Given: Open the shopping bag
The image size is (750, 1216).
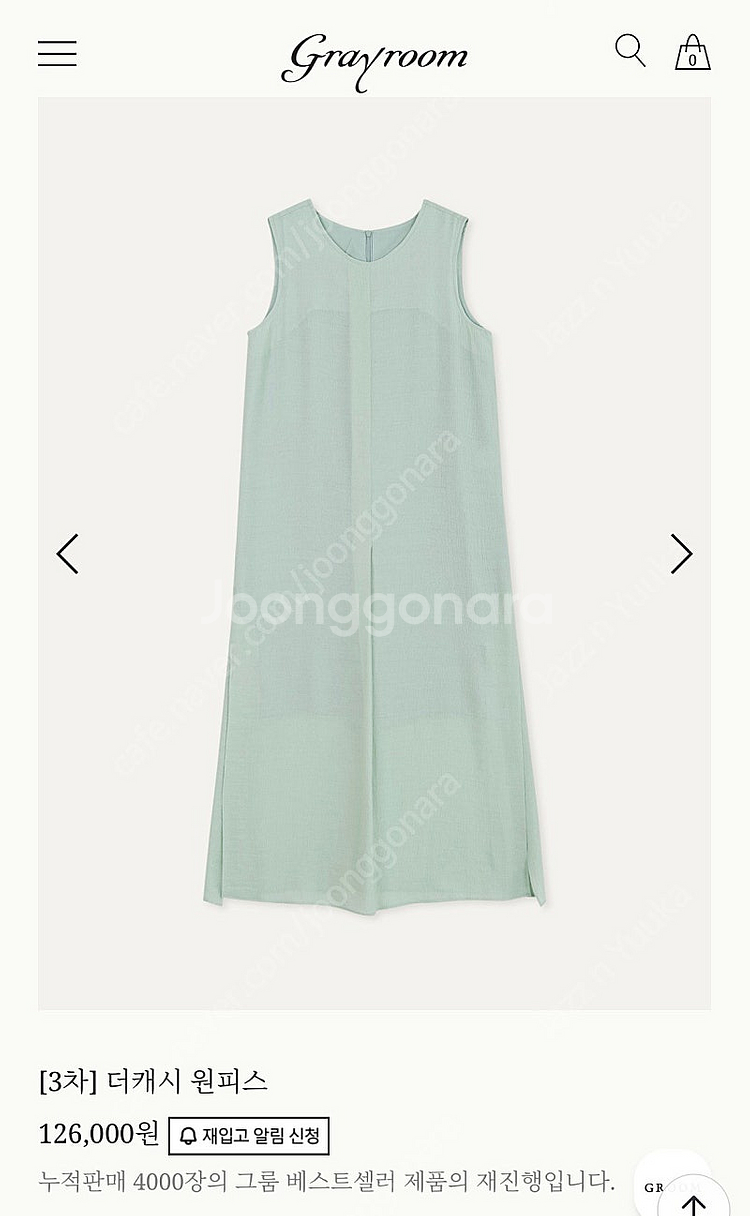Looking at the screenshot, I should 692,53.
